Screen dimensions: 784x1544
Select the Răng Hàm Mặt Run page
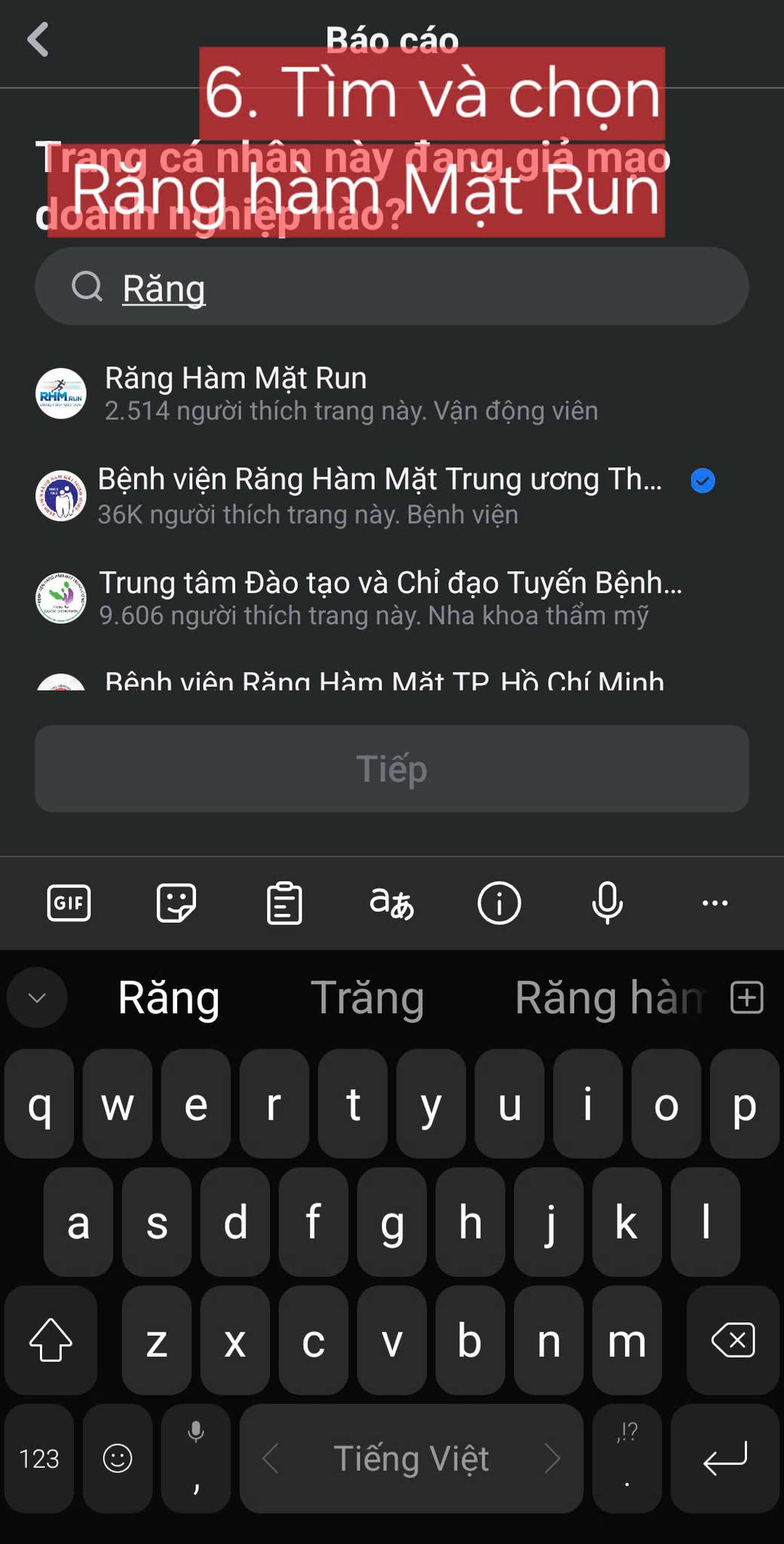tap(391, 394)
